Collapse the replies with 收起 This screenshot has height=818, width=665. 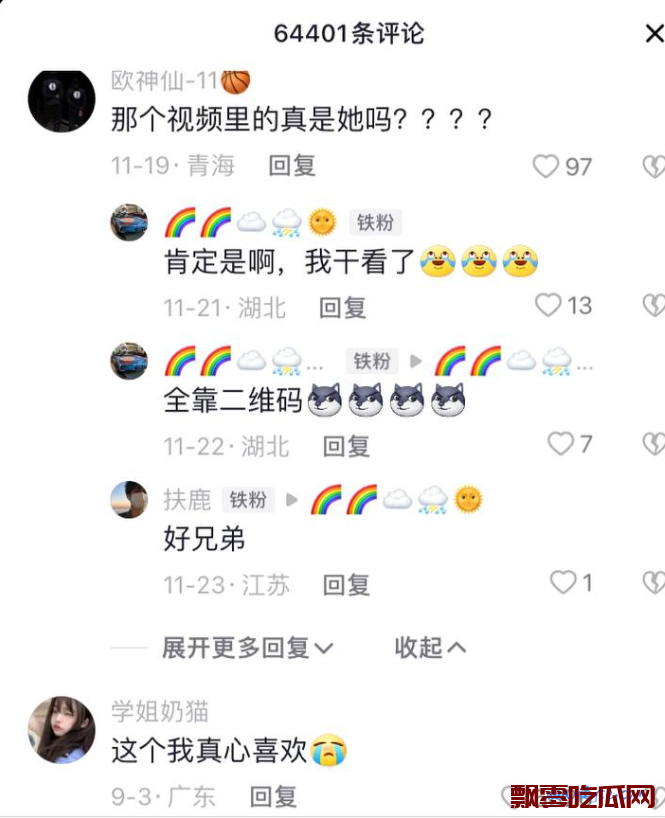click(430, 648)
